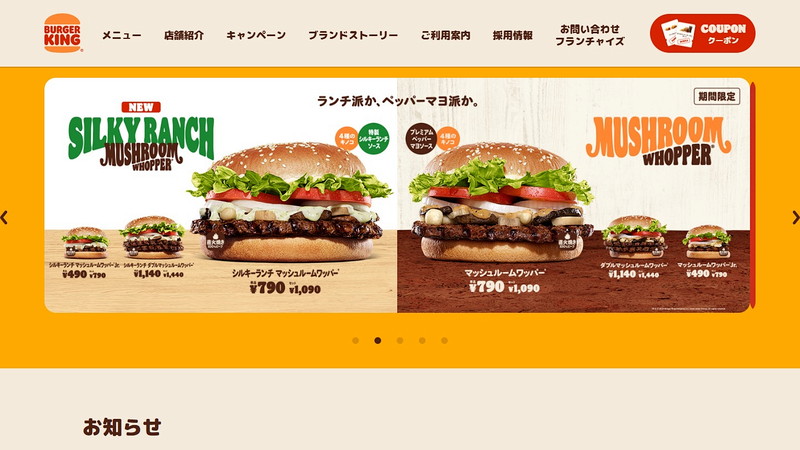Open キャンペーン section
Image resolution: width=800 pixels, height=450 pixels.
click(x=256, y=35)
